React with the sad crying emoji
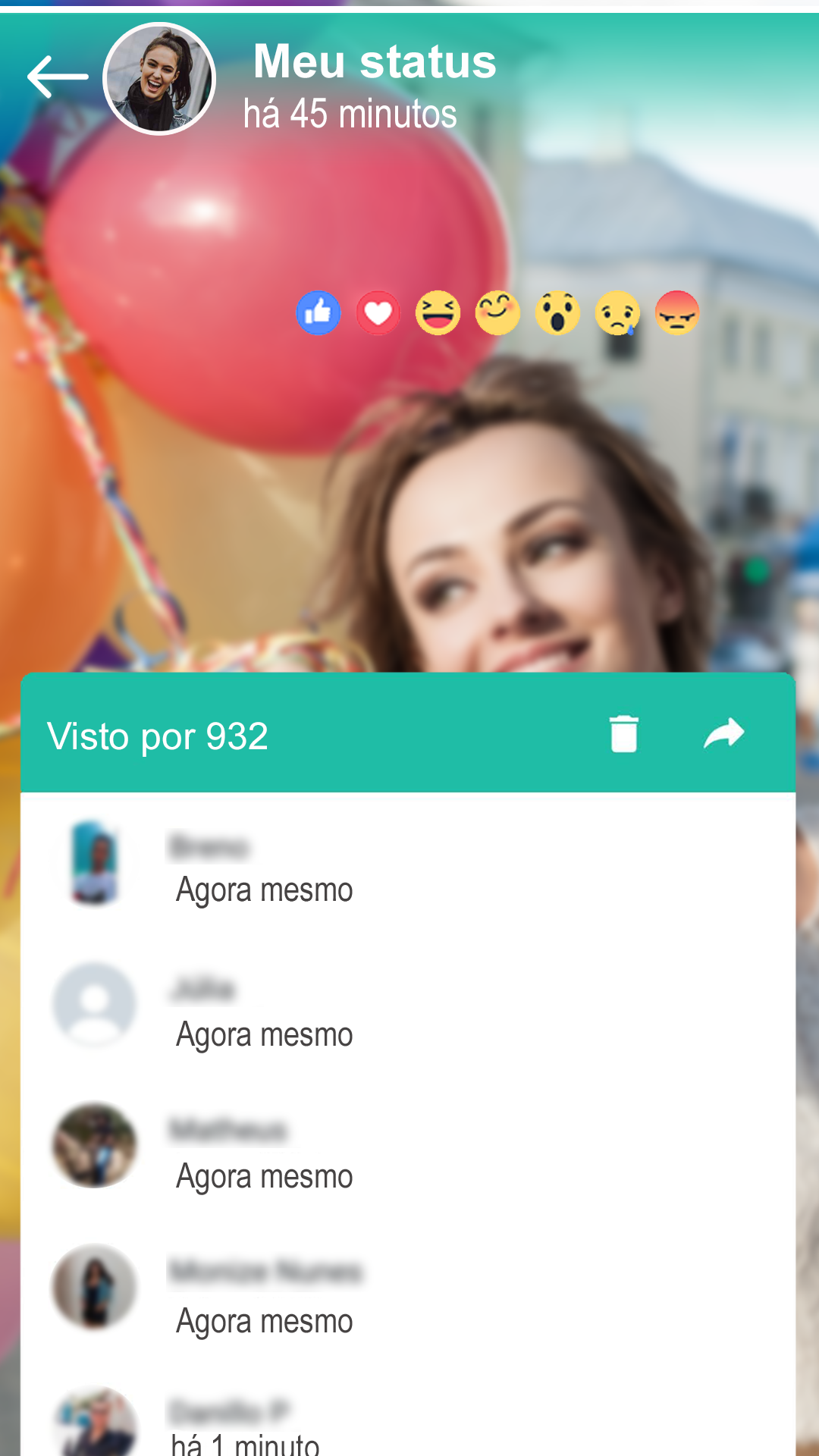Screen dimensions: 819x1456 click(x=617, y=312)
